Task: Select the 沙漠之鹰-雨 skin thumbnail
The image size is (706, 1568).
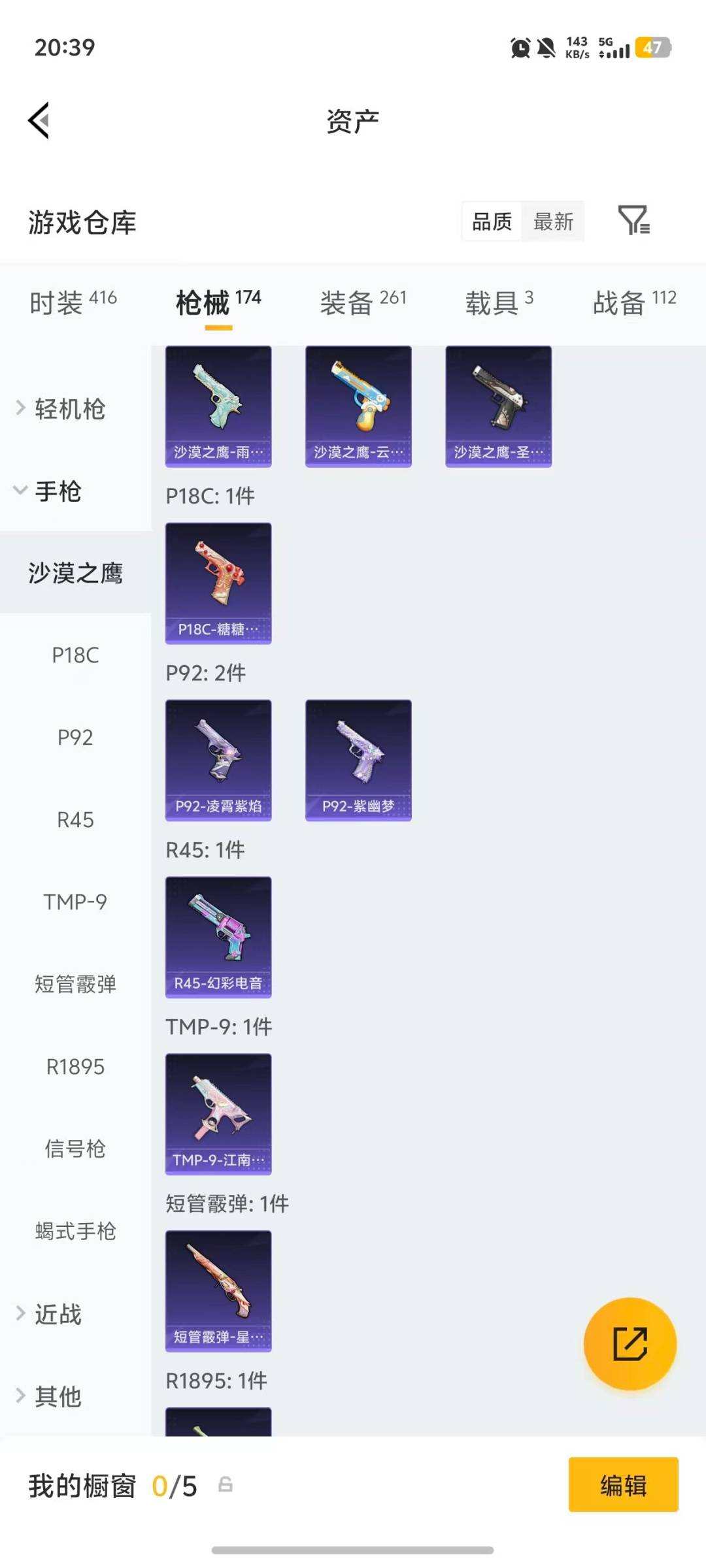Action: click(x=218, y=404)
